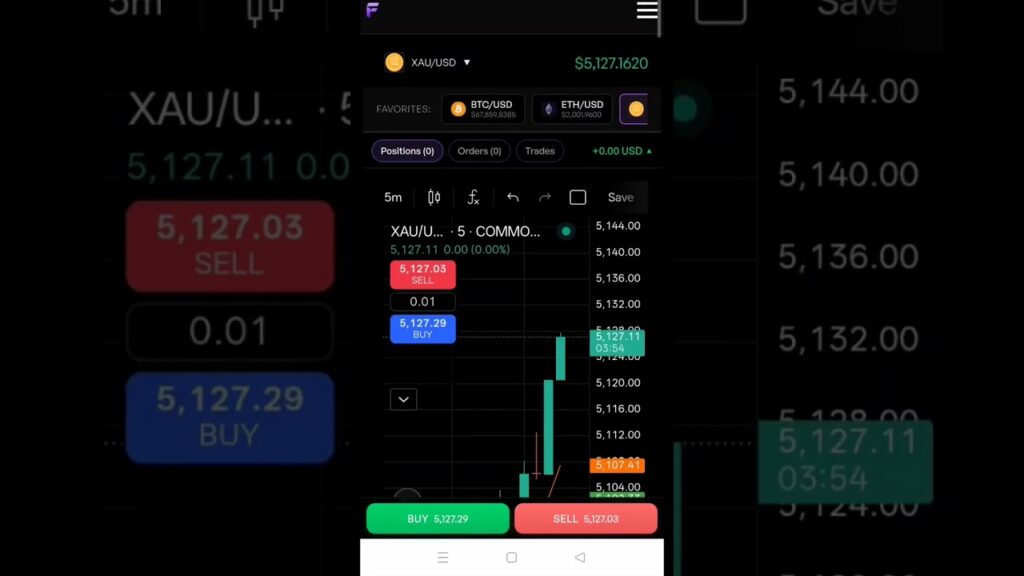Go back using the system navigation
The width and height of the screenshot is (1024, 576).
coord(580,557)
